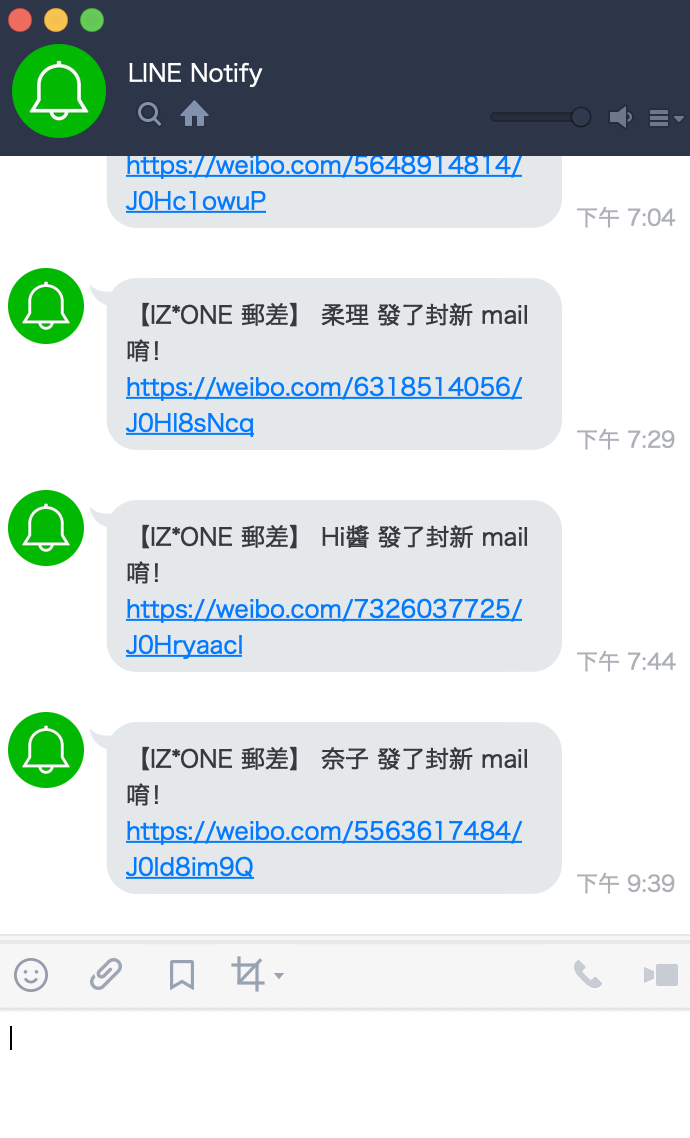Open LINE Notify profile picture
The width and height of the screenshot is (690, 1138).
[59, 91]
